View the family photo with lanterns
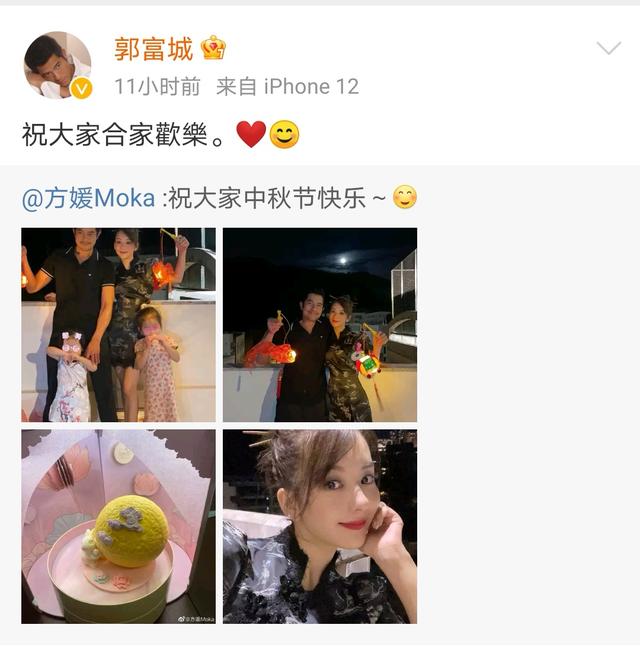This screenshot has width=640, height=647. (x=119, y=325)
